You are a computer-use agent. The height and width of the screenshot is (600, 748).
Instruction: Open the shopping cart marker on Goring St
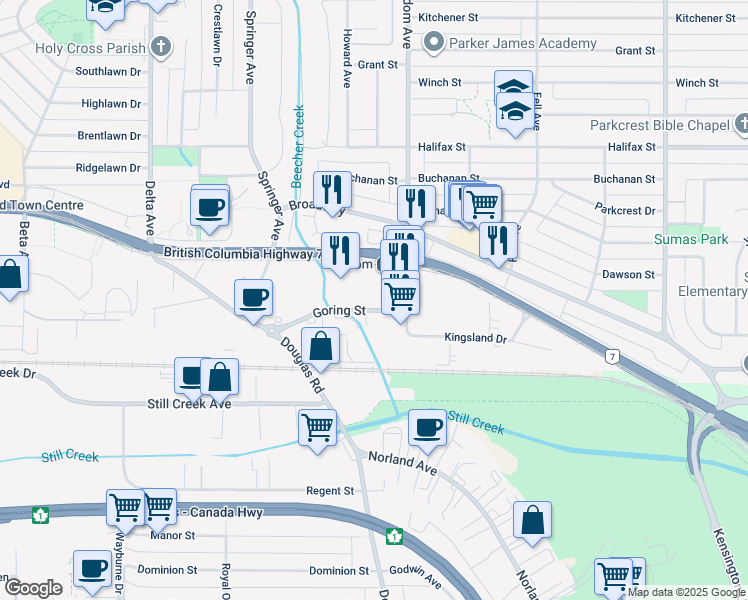[x=400, y=295]
